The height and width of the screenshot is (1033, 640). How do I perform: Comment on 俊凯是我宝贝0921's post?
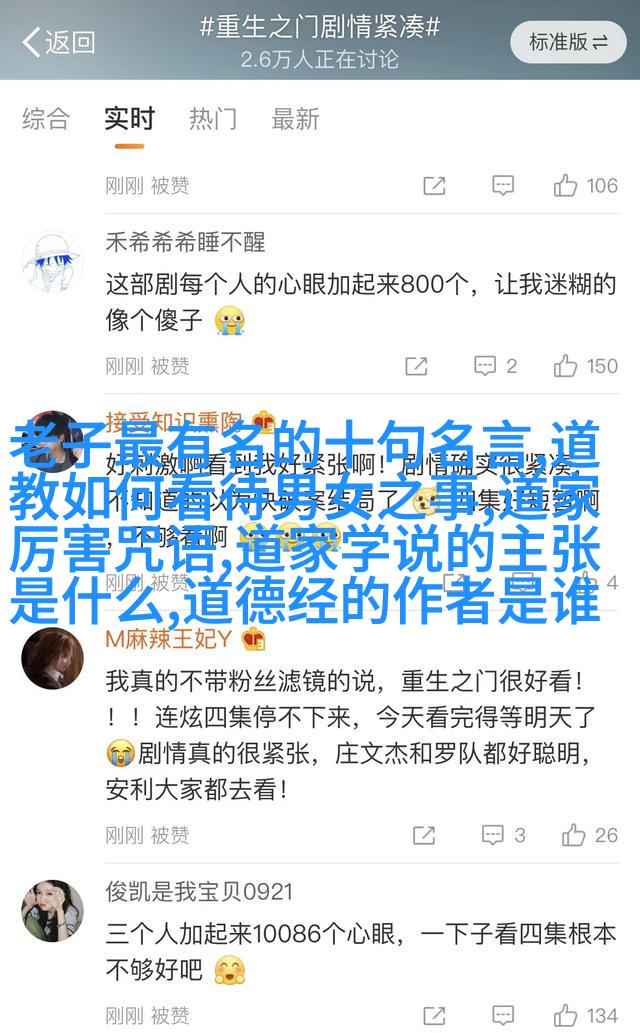point(503,1015)
